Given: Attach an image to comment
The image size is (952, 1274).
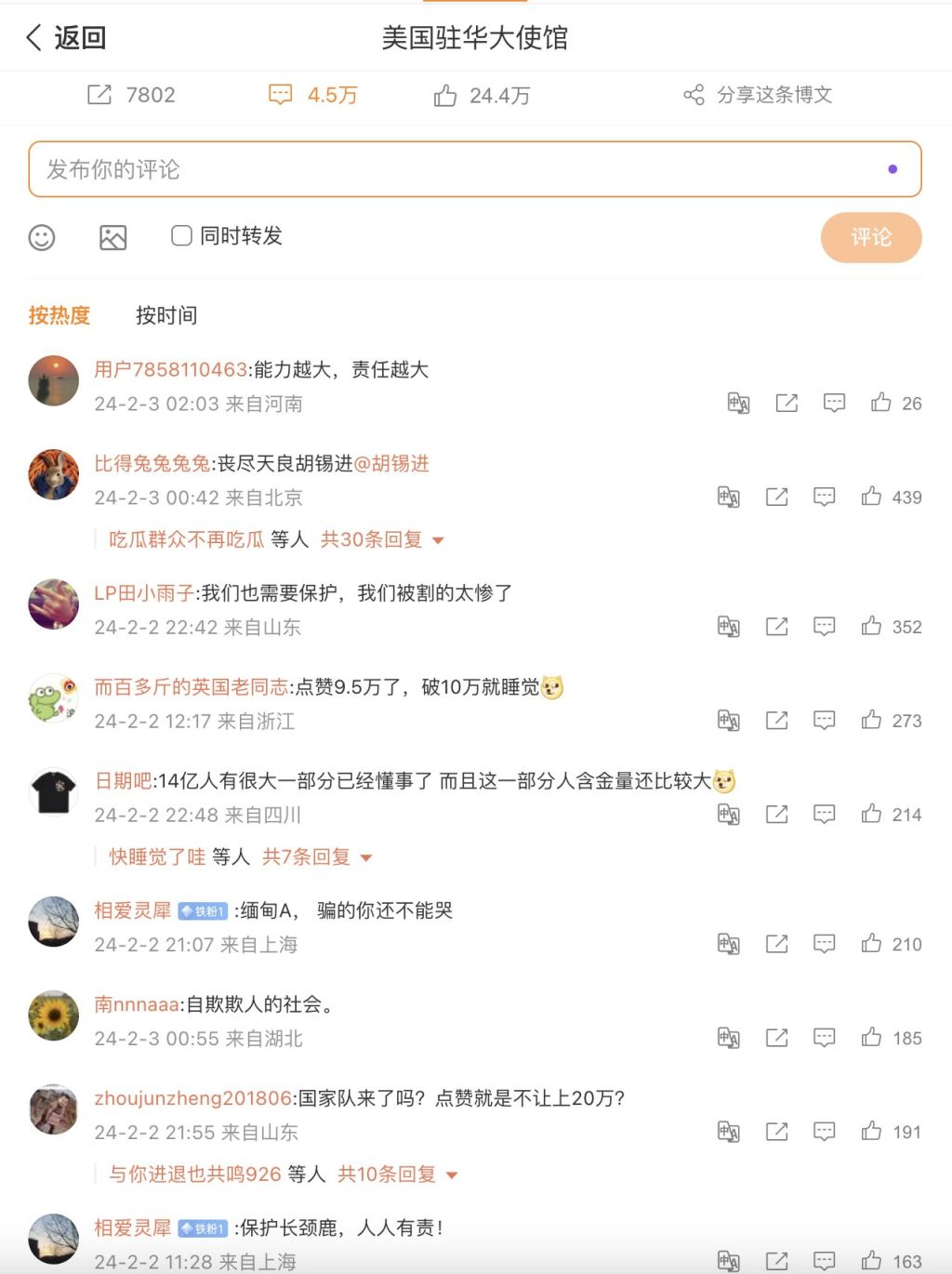Looking at the screenshot, I should click(x=112, y=238).
